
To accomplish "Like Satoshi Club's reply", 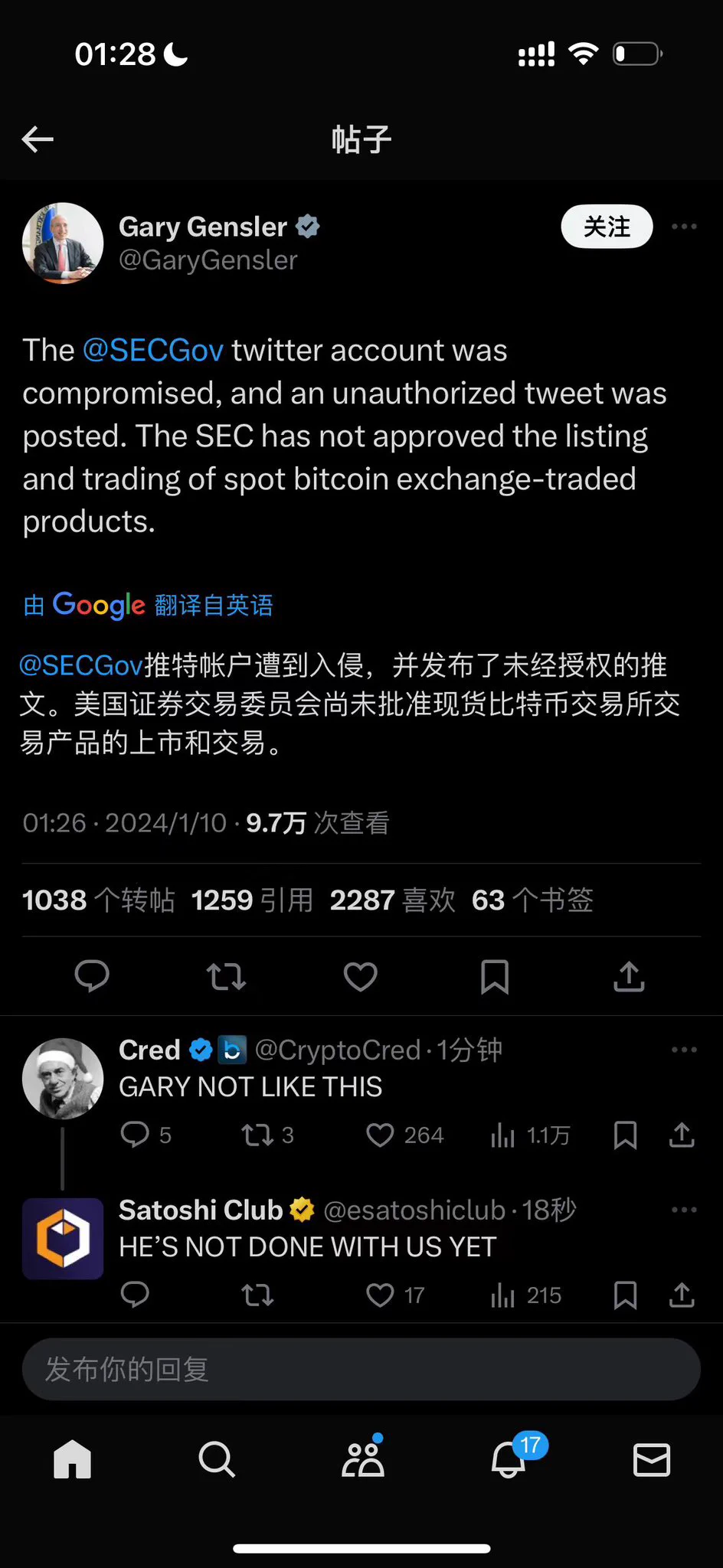I will tap(381, 1295).
